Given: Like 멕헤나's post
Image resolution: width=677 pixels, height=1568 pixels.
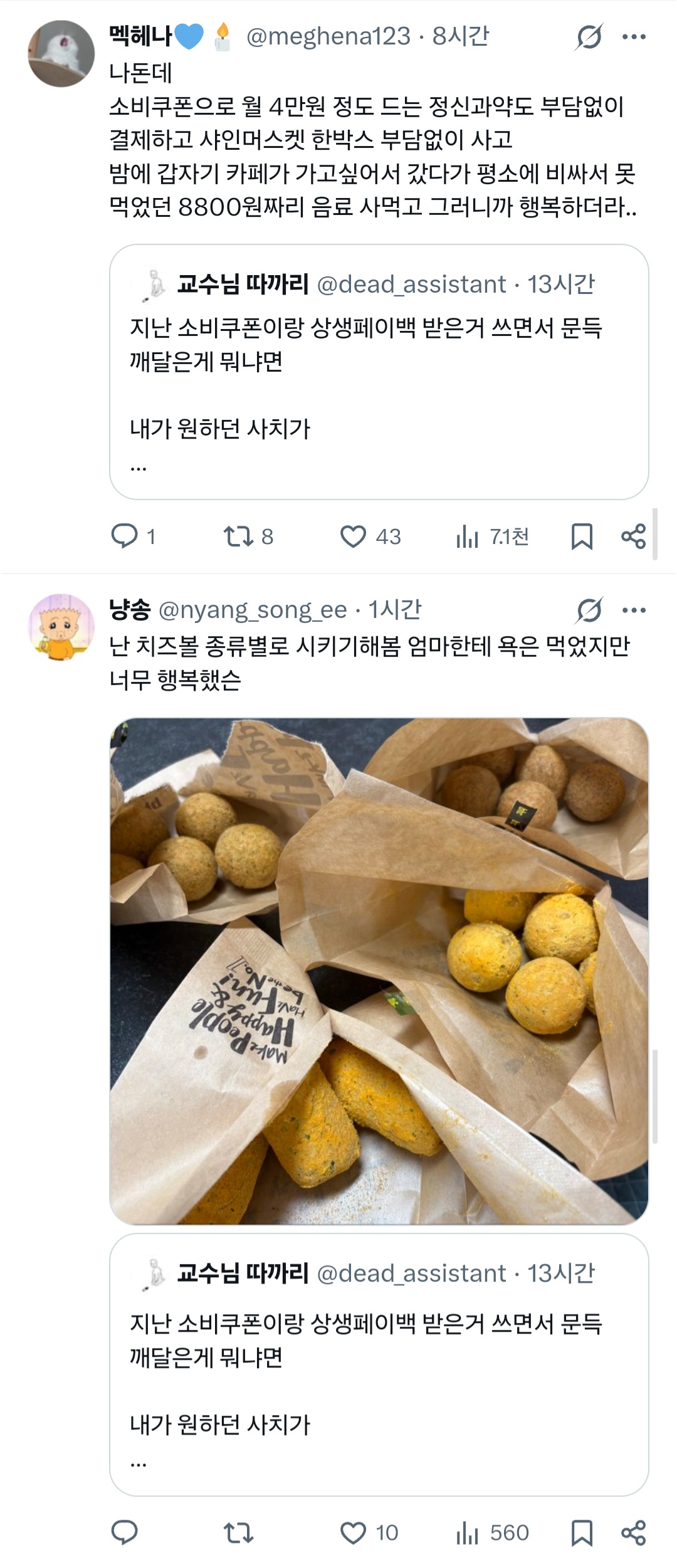Looking at the screenshot, I should 353,536.
